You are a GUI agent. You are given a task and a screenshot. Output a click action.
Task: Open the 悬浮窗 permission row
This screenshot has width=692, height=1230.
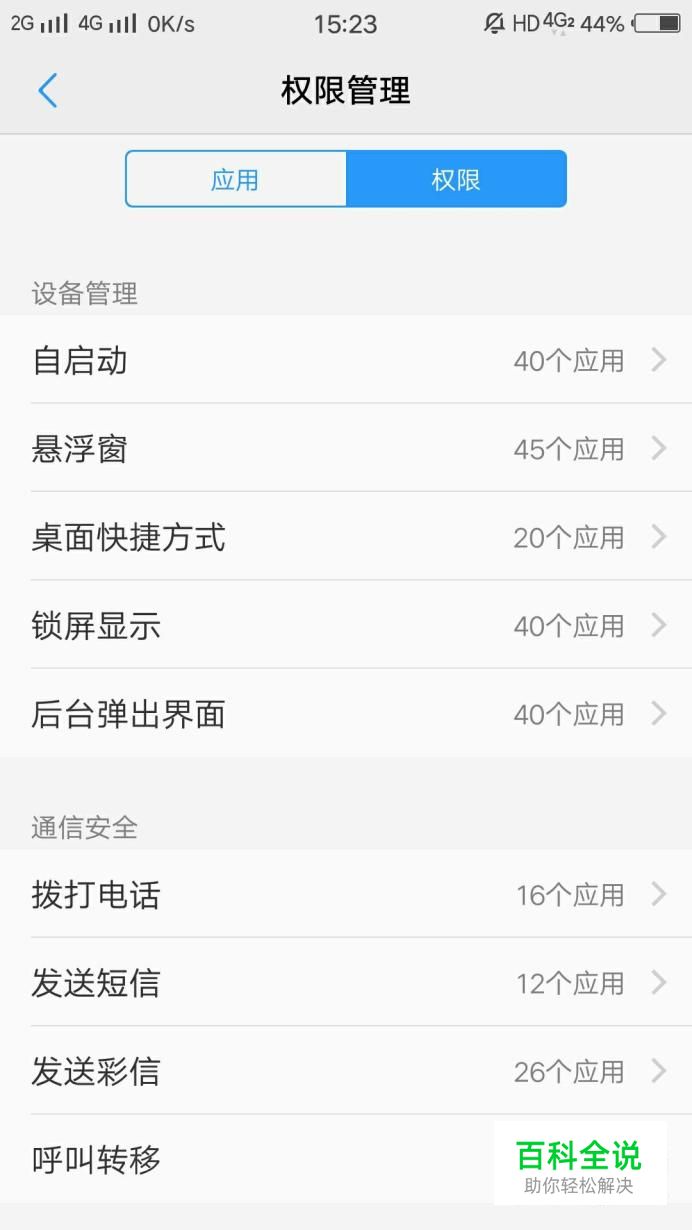[x=346, y=448]
